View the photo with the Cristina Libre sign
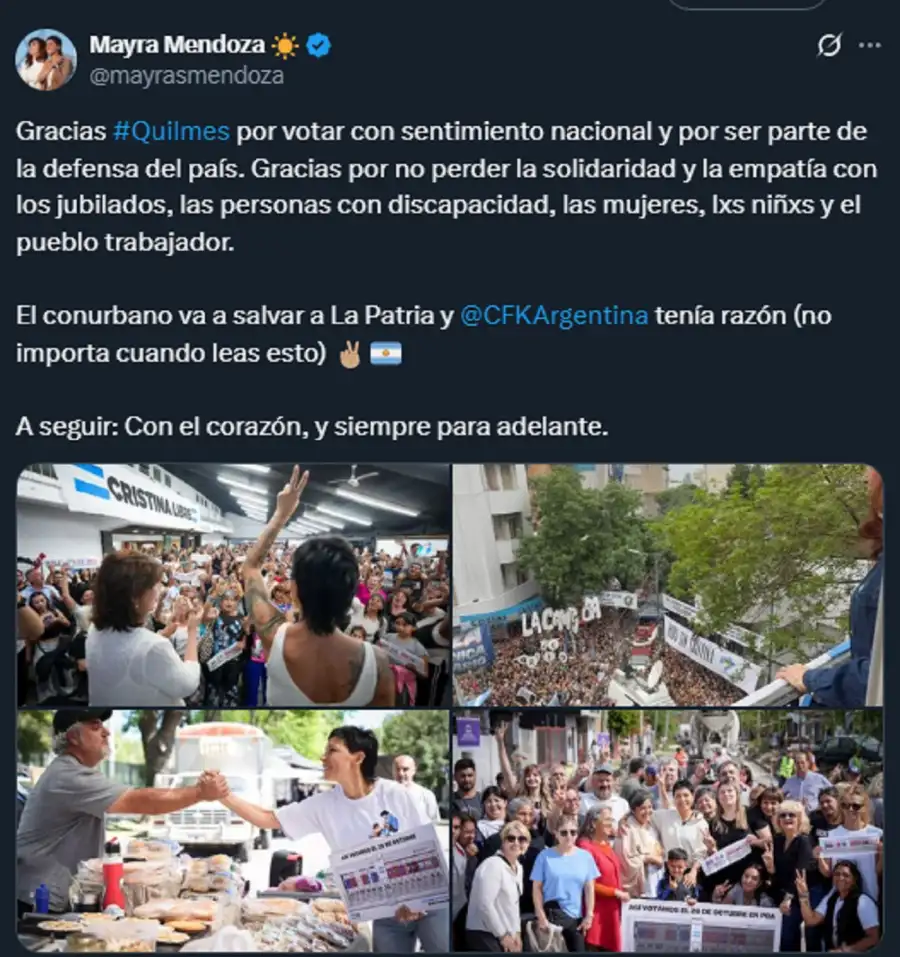The width and height of the screenshot is (900, 957). pyautogui.click(x=232, y=585)
